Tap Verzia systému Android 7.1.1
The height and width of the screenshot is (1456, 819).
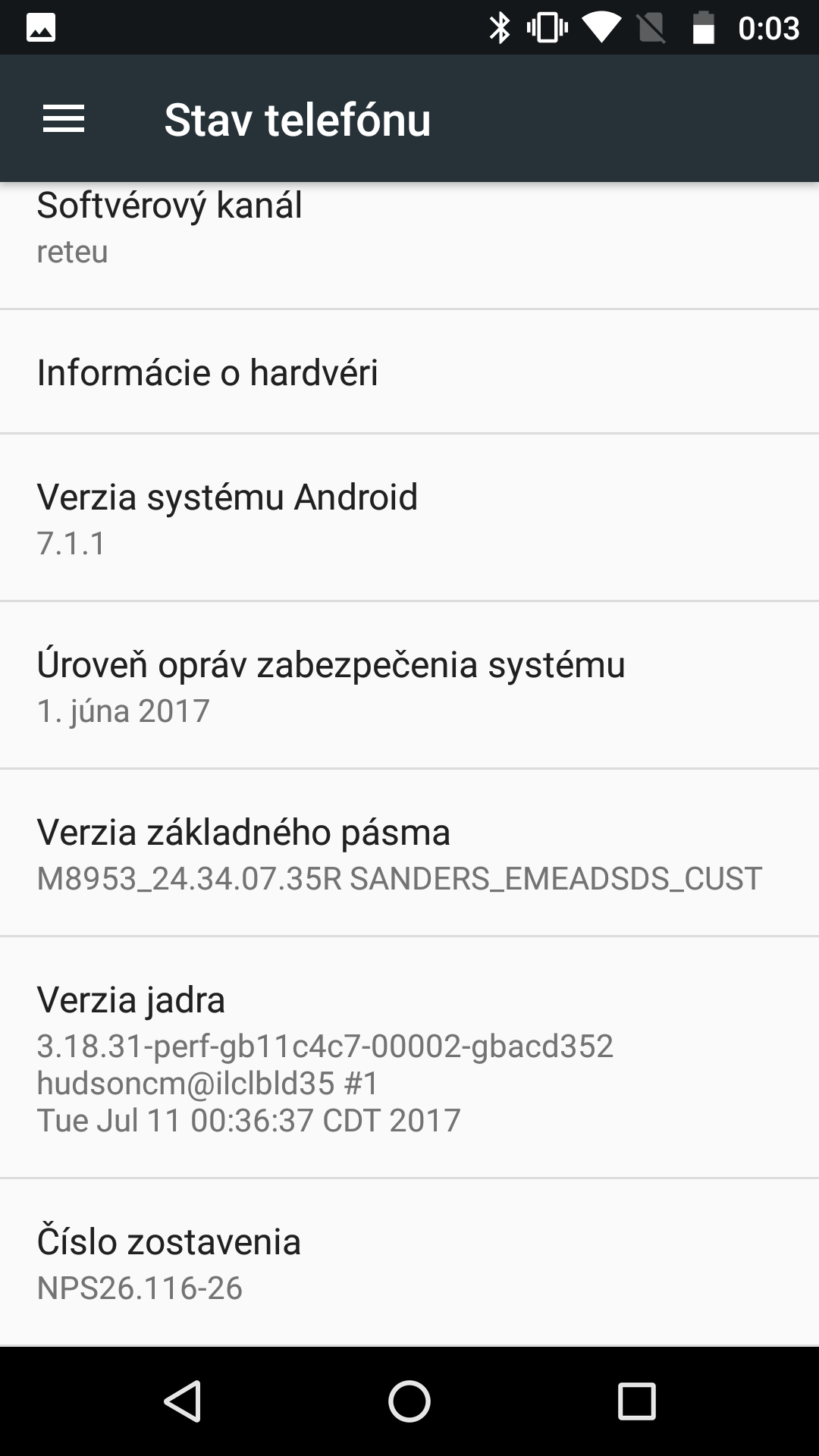[409, 518]
